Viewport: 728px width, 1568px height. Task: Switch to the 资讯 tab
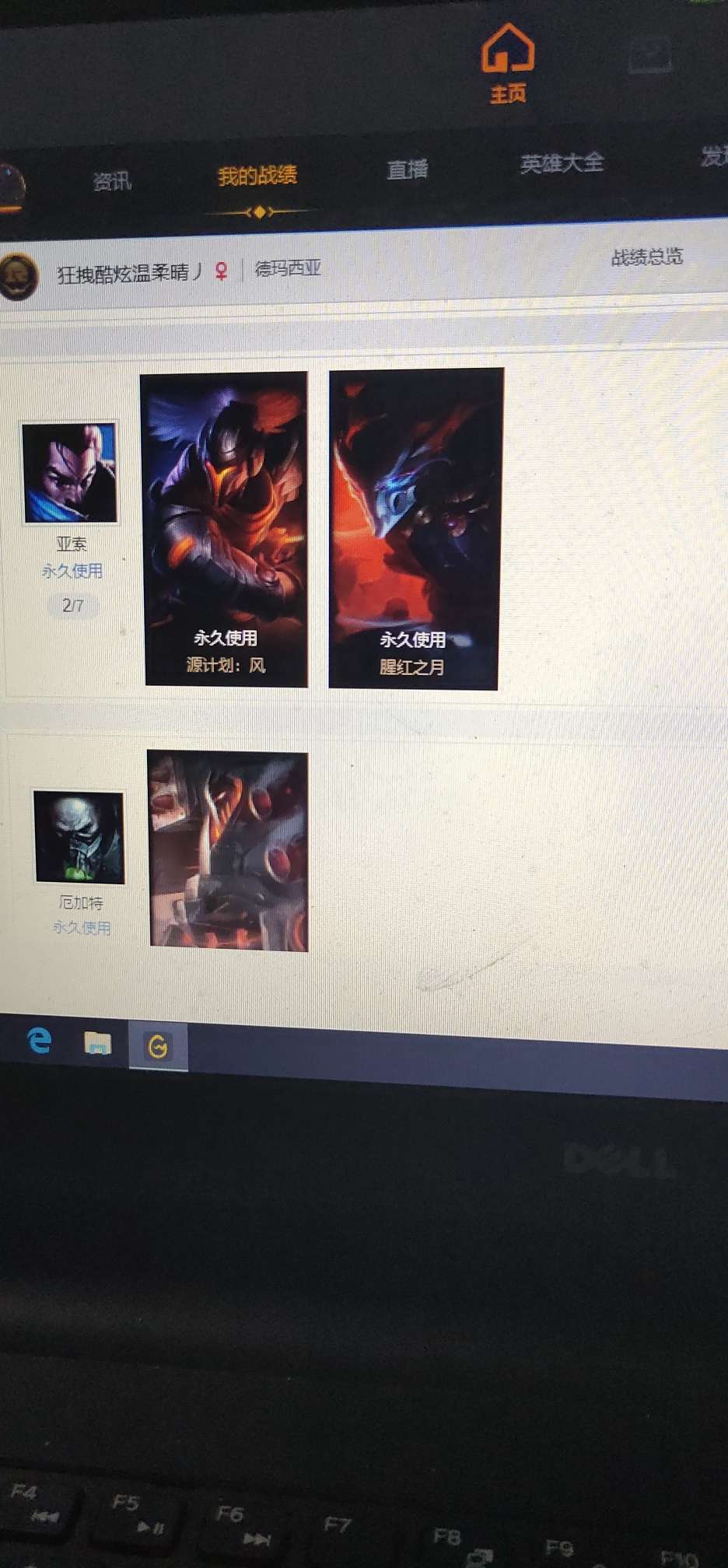coord(112,181)
